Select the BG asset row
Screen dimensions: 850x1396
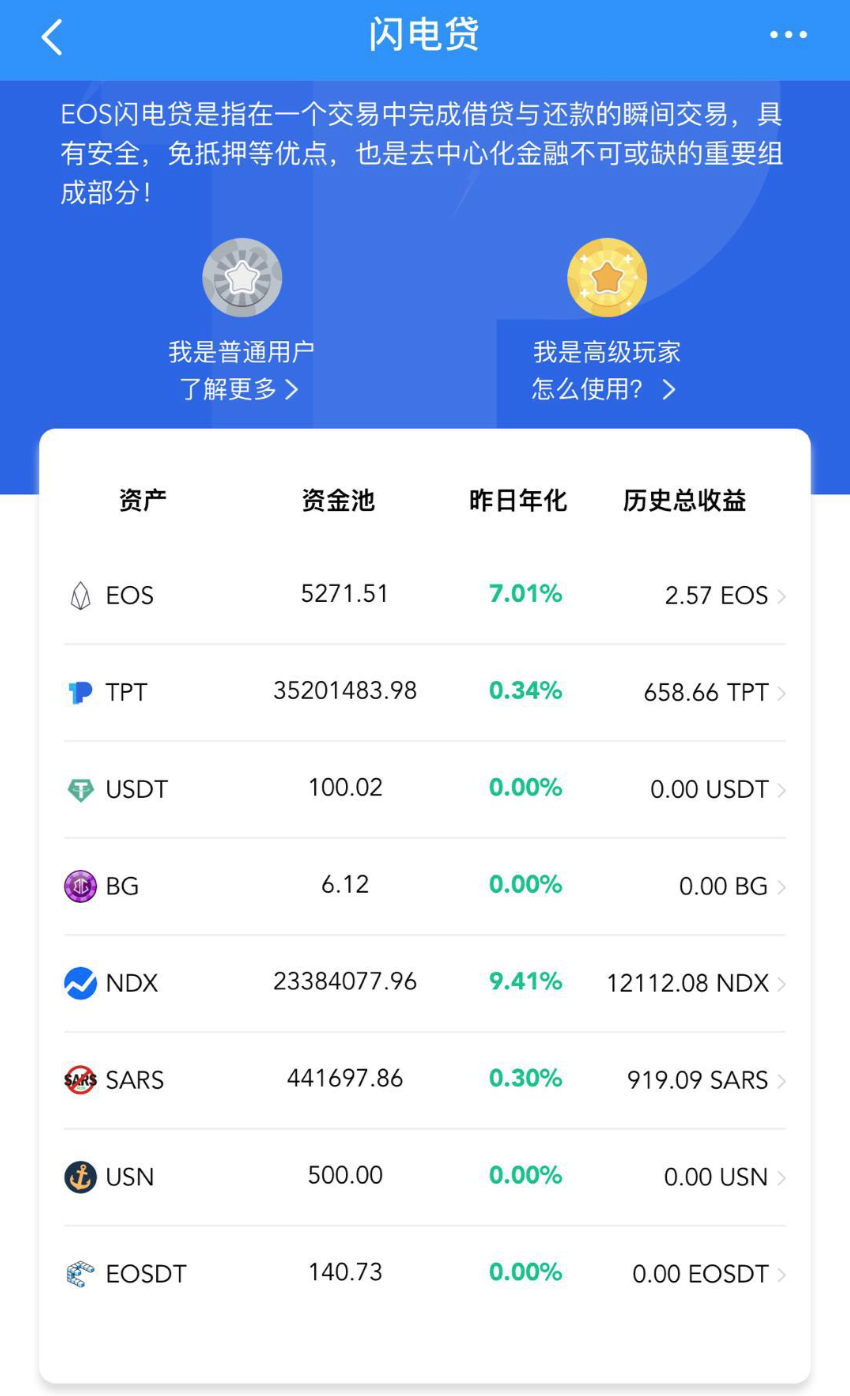click(425, 886)
